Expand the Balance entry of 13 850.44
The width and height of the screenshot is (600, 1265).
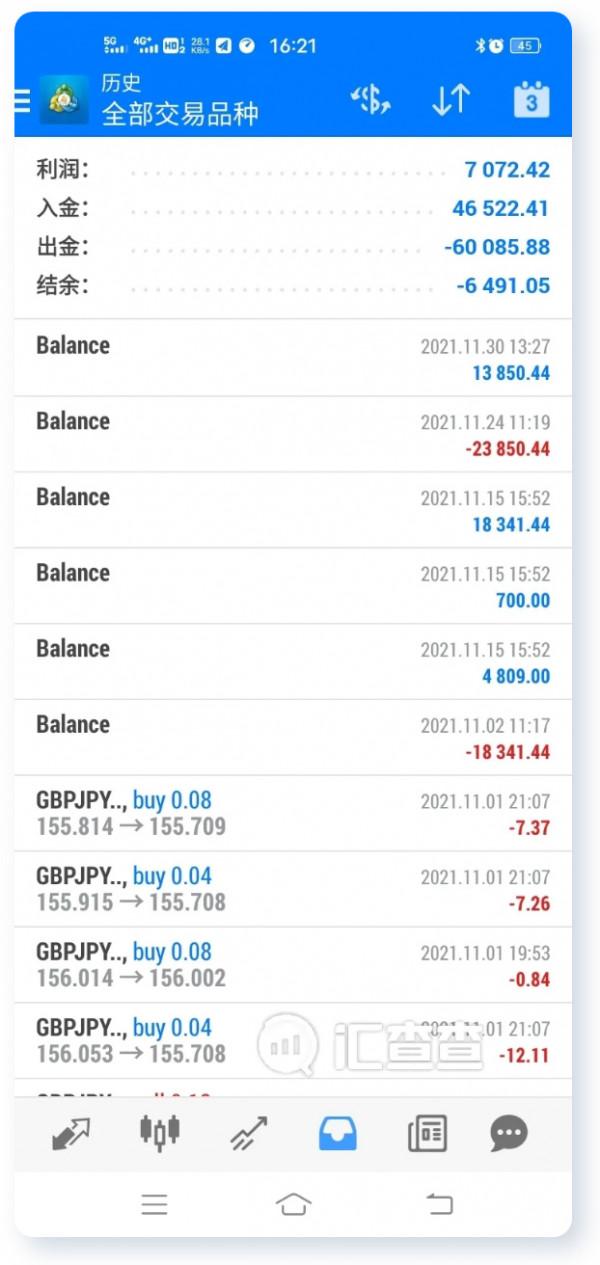pos(292,358)
